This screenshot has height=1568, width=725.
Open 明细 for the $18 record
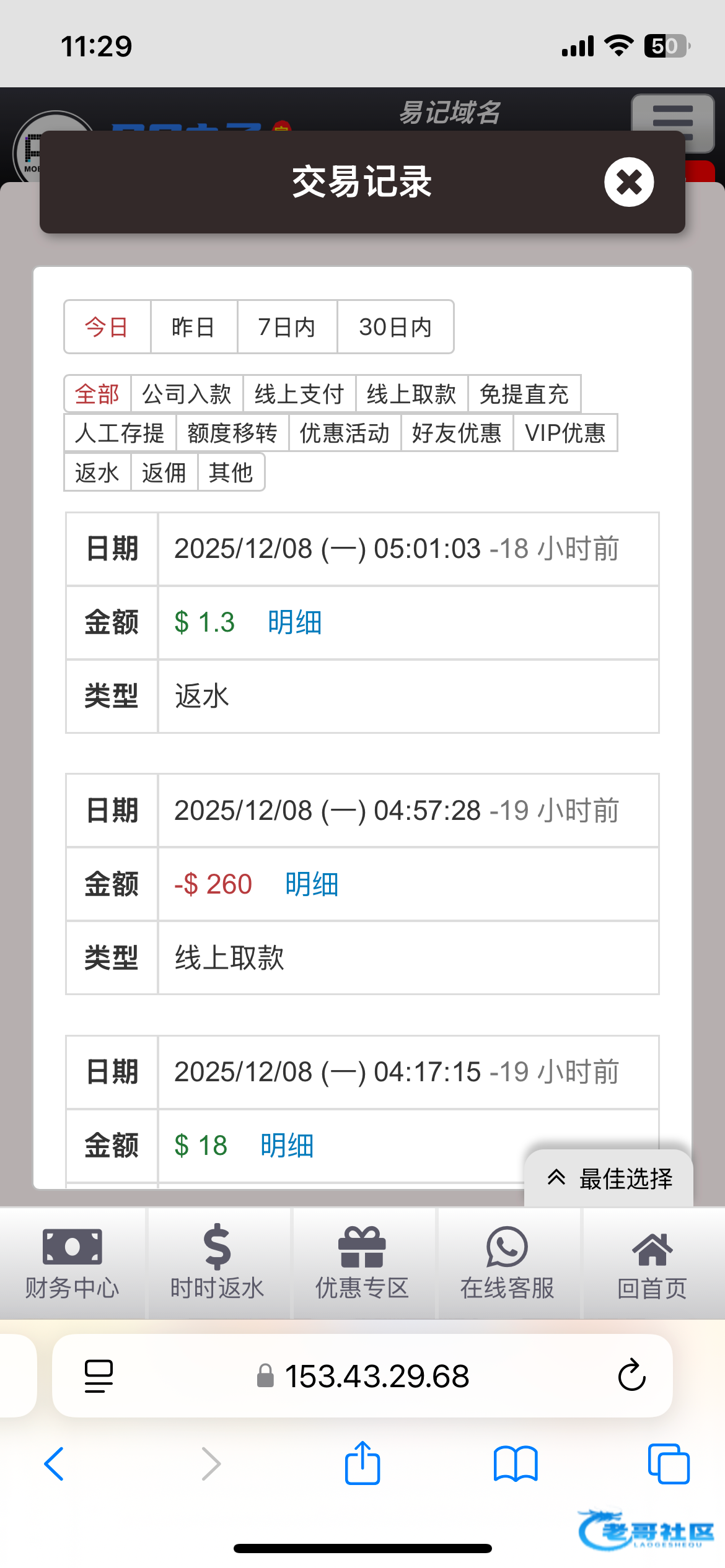point(287,1146)
